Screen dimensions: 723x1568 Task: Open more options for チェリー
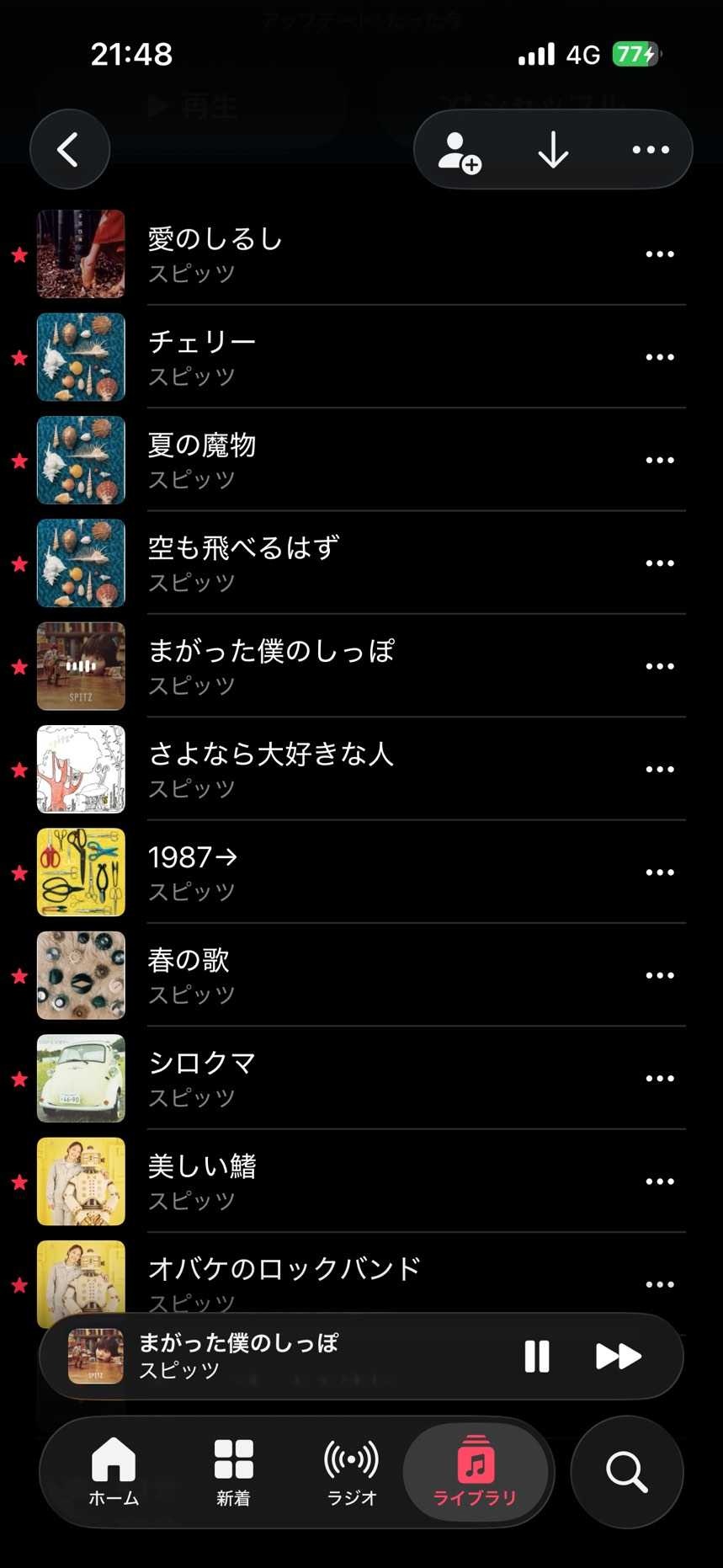tap(659, 357)
